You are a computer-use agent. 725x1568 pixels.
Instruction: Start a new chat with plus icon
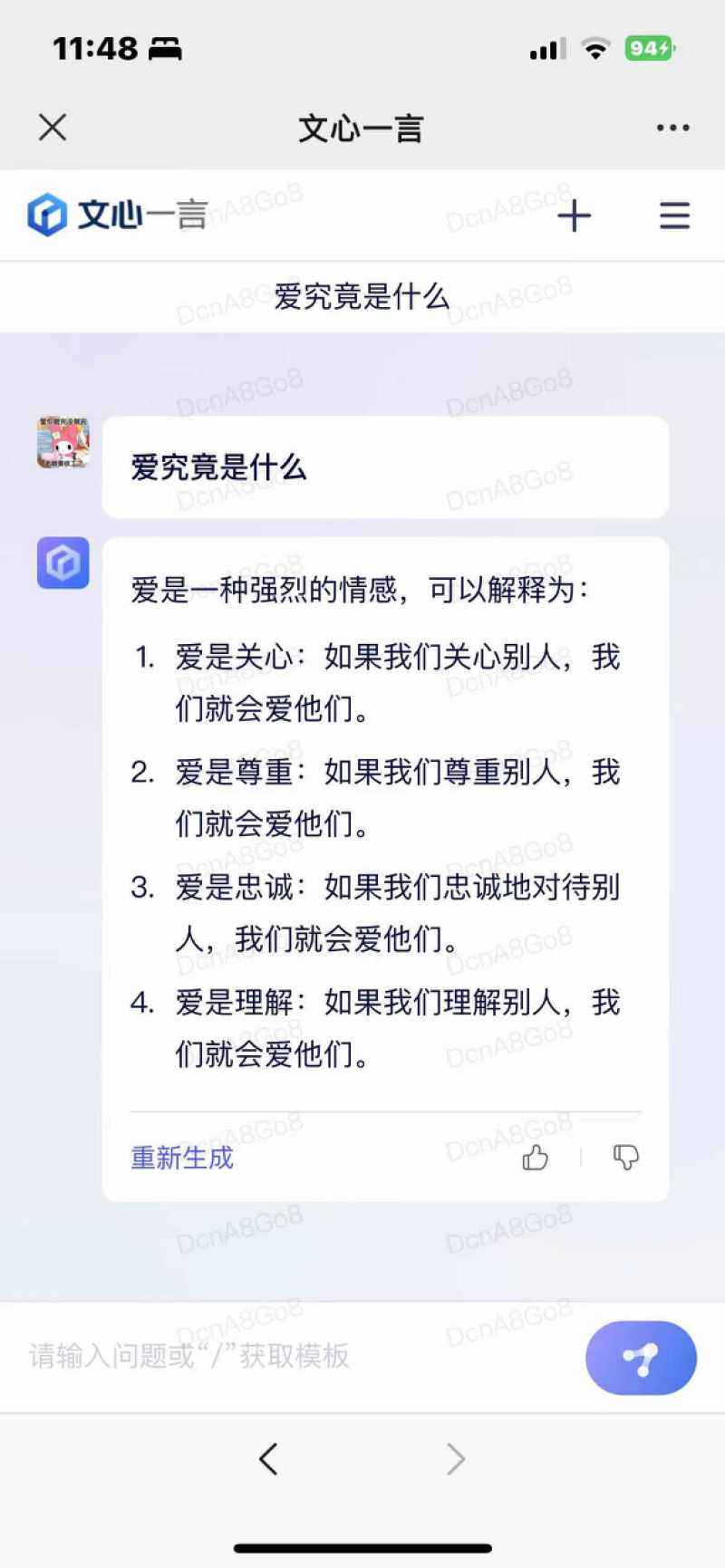coord(574,216)
